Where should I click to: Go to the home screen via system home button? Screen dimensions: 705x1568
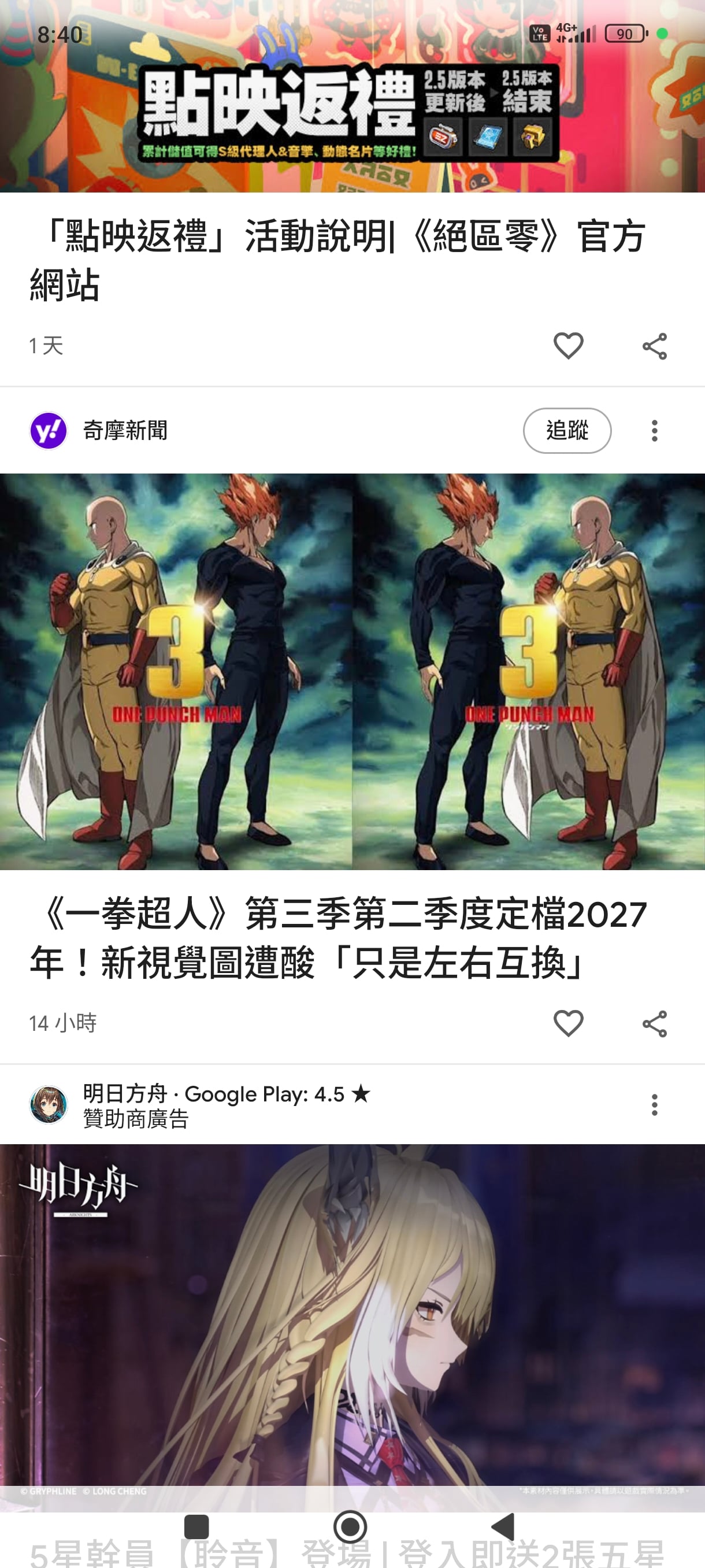coord(350,1526)
